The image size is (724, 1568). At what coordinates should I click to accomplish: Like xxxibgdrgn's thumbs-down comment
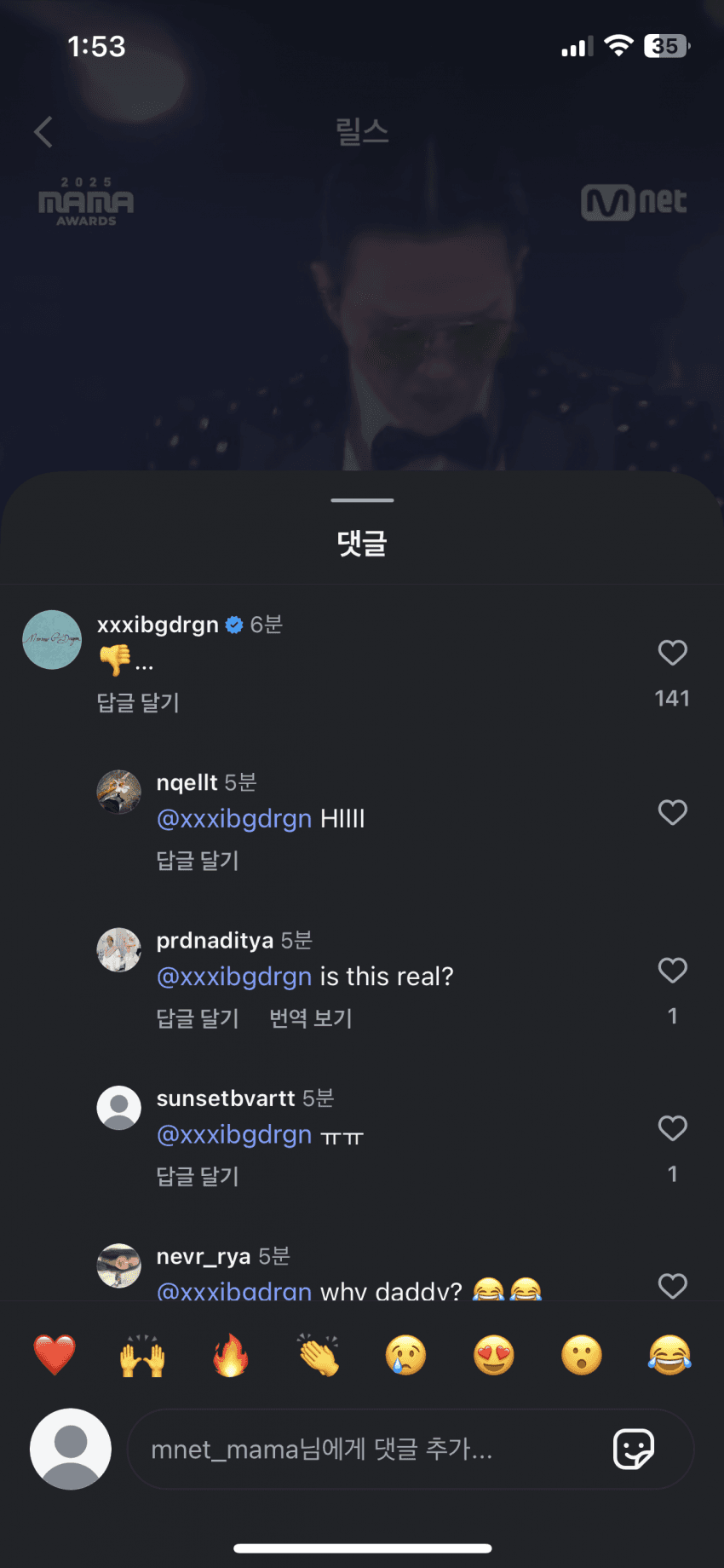point(672,653)
